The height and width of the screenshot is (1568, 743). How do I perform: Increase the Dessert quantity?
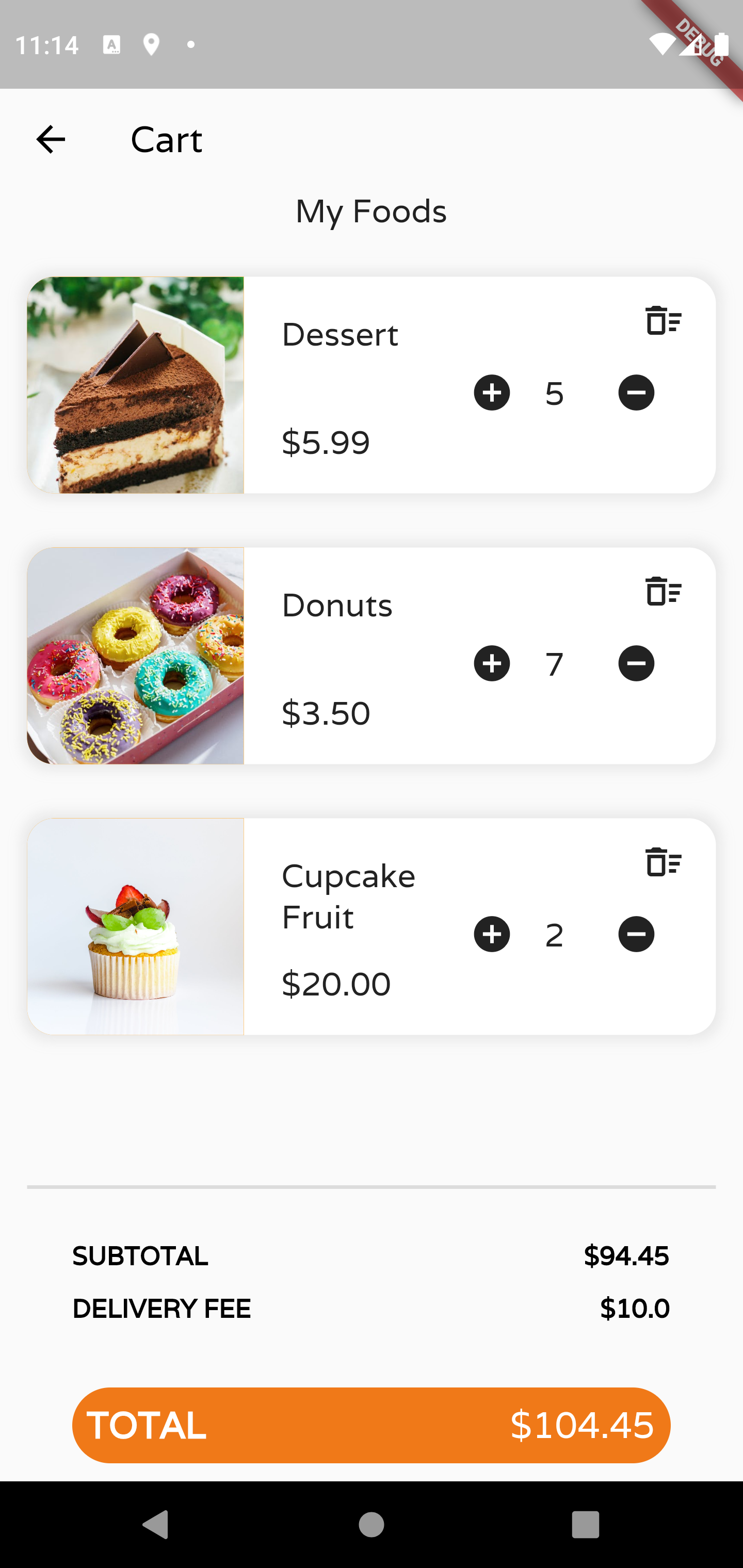click(492, 393)
